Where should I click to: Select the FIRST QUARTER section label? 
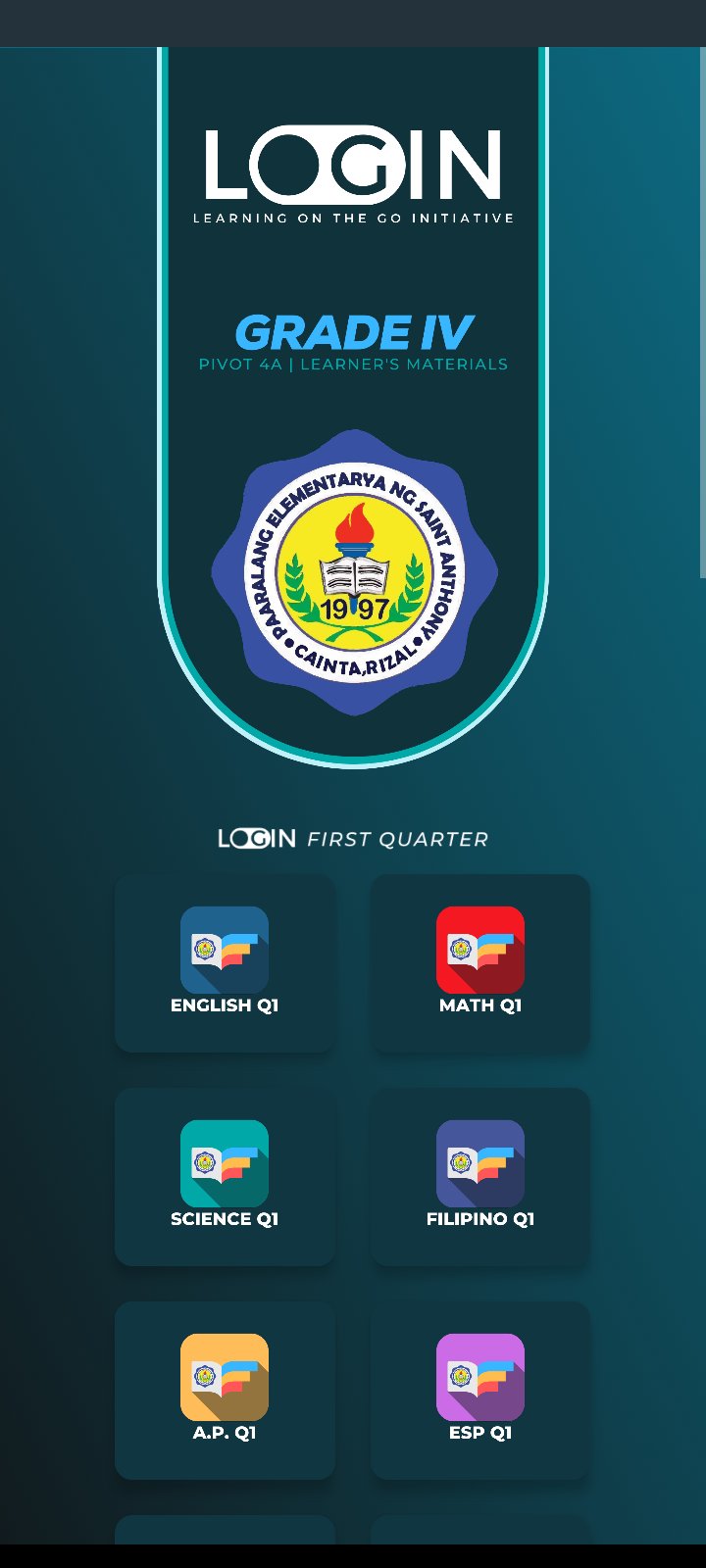pos(397,838)
